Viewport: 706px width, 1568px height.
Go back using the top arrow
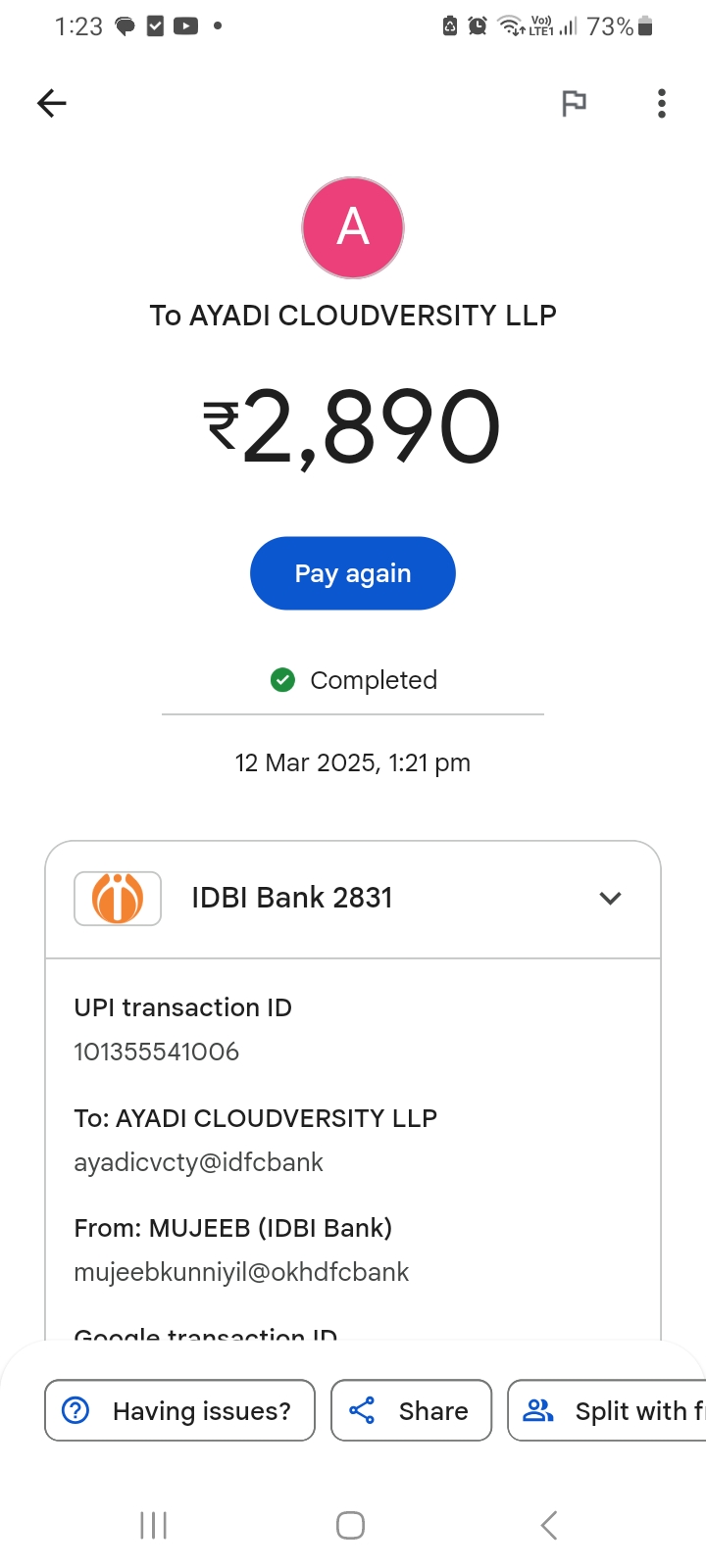[x=51, y=103]
